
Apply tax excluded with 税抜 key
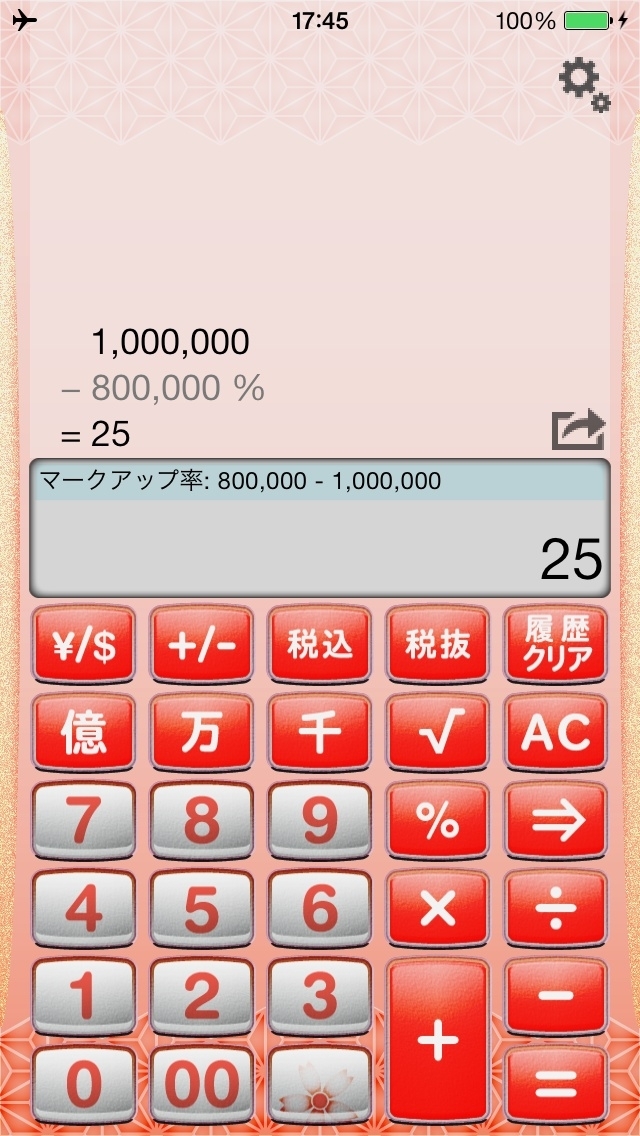[x=438, y=645]
